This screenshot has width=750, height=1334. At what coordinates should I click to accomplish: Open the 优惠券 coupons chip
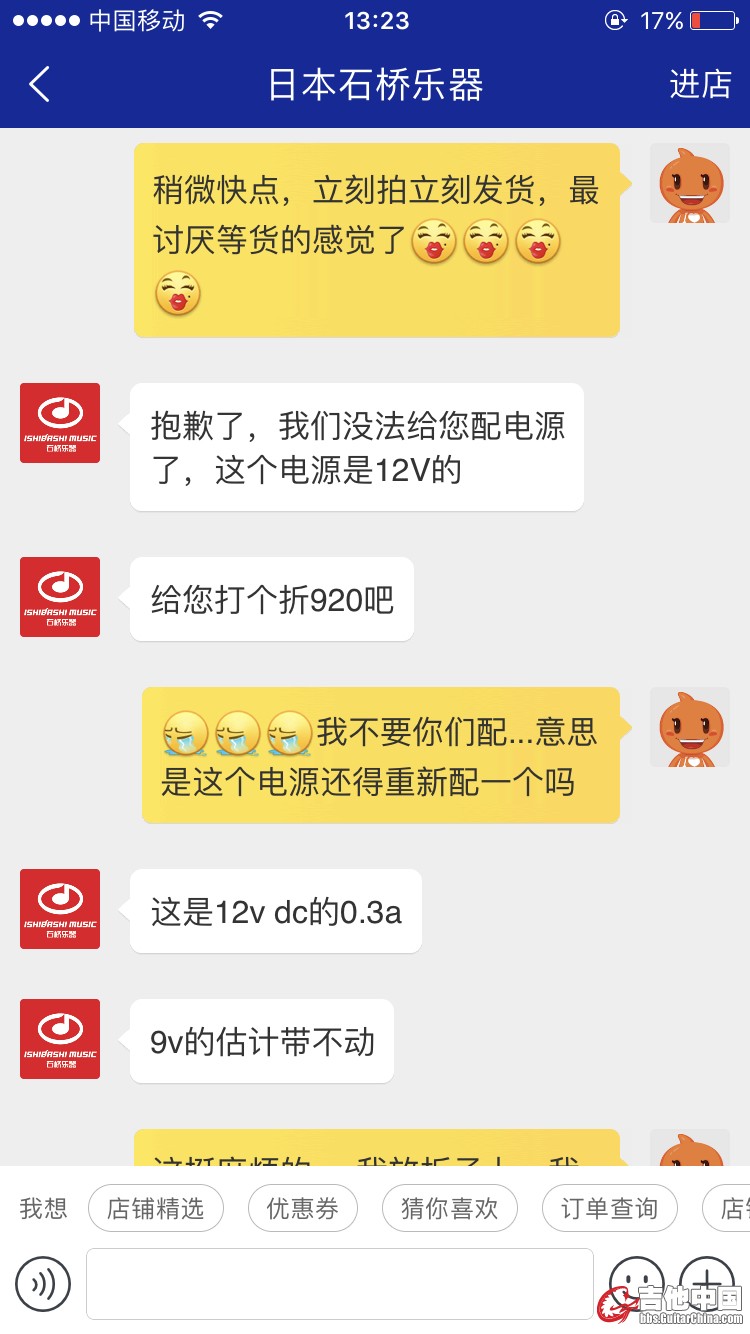click(x=302, y=1209)
